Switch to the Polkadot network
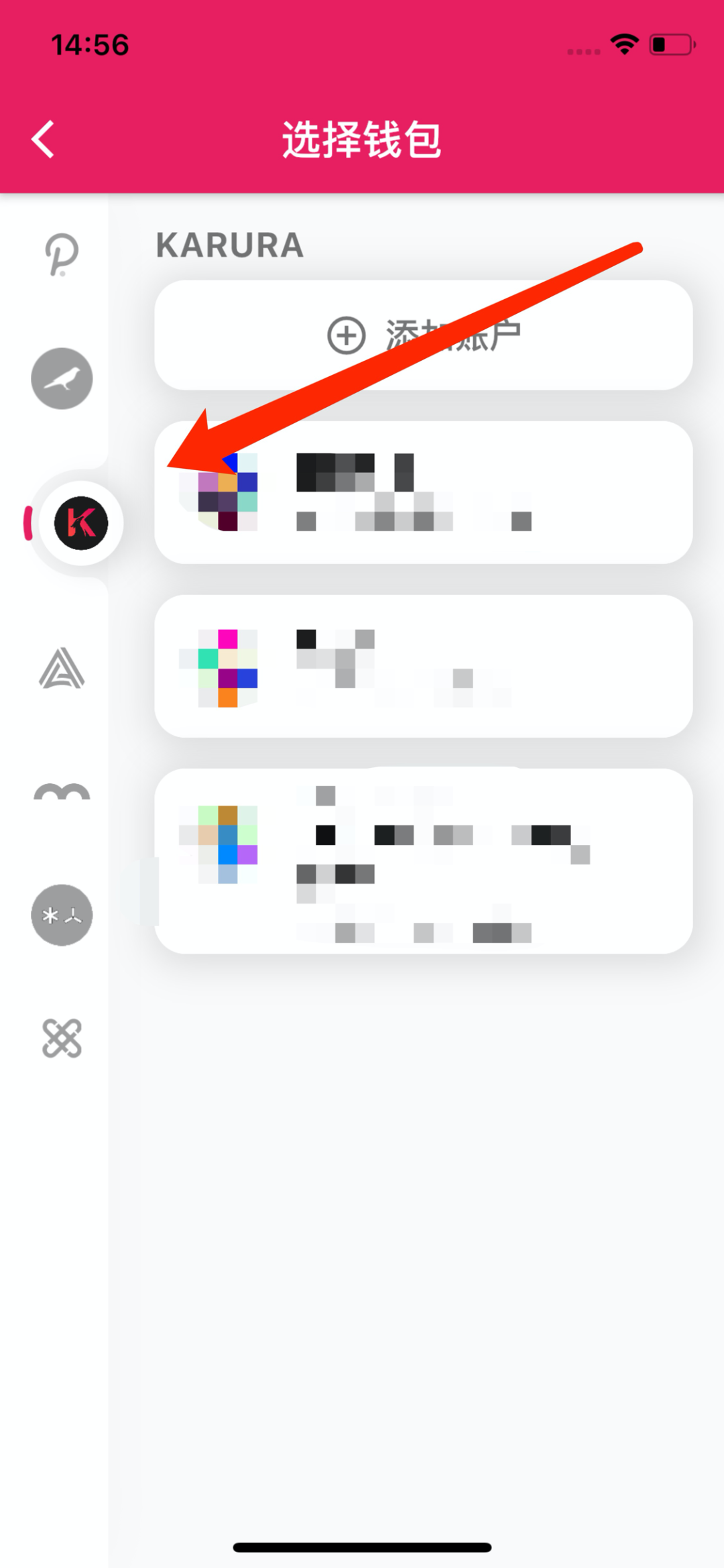Screen dimensions: 724x1568 point(62,255)
